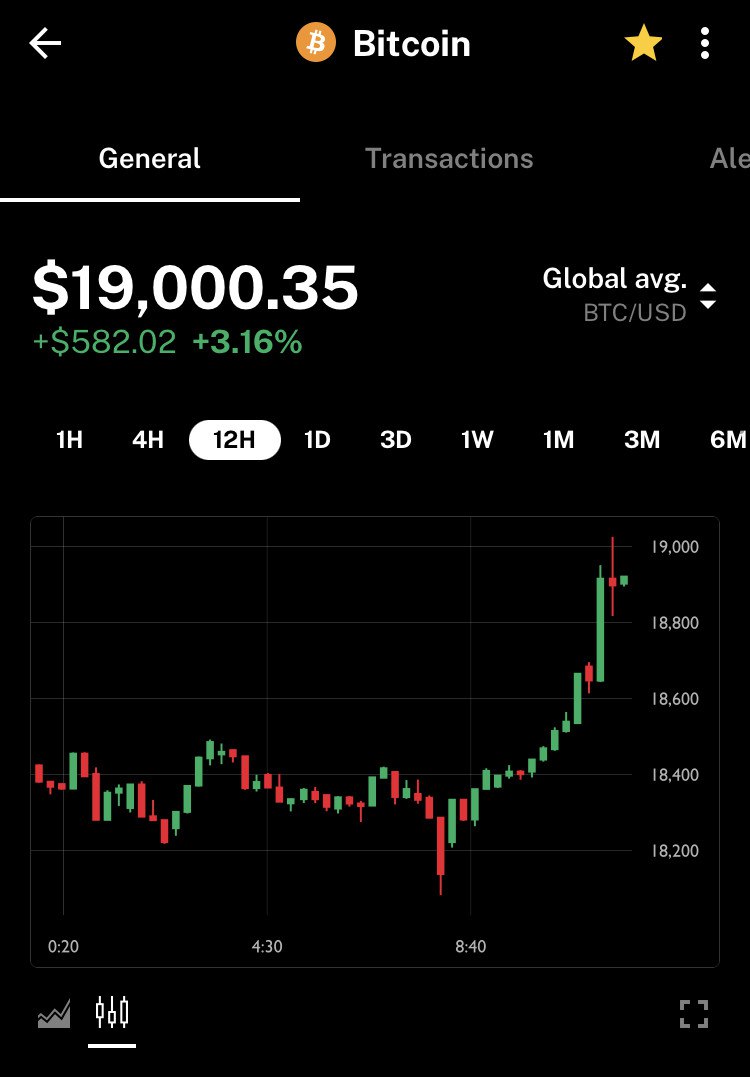Select the 1H chart range
This screenshot has height=1077, width=750.
69,440
